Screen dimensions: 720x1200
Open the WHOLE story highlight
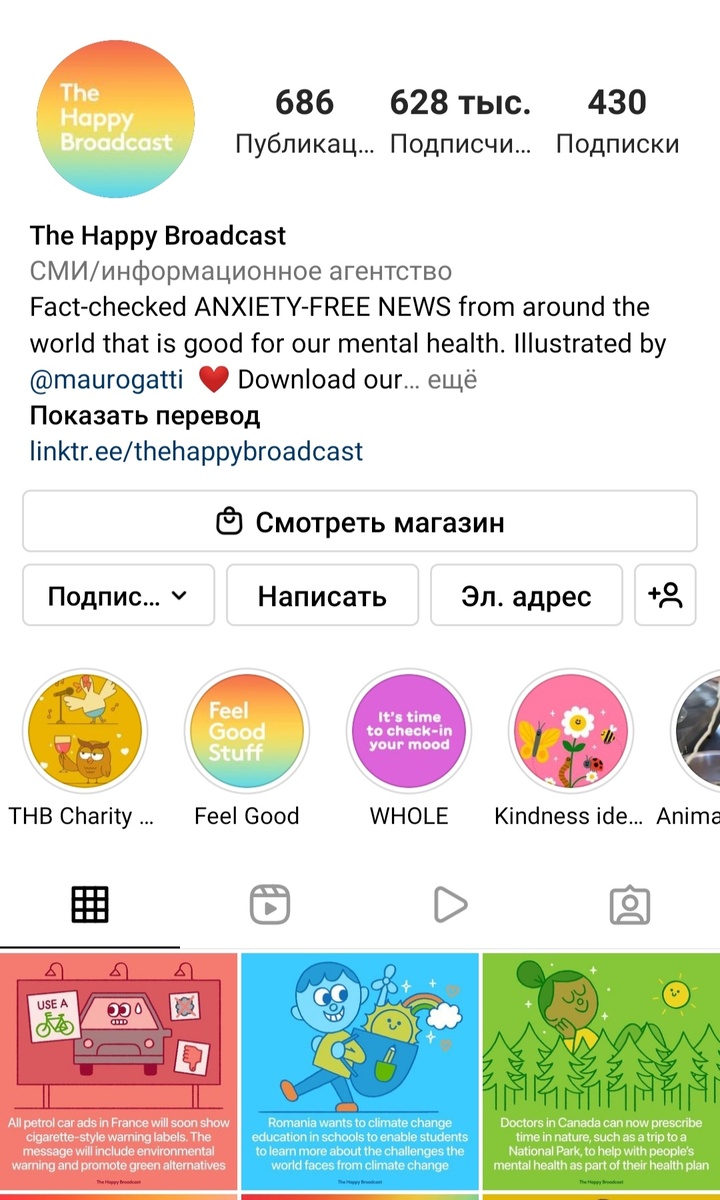click(409, 731)
